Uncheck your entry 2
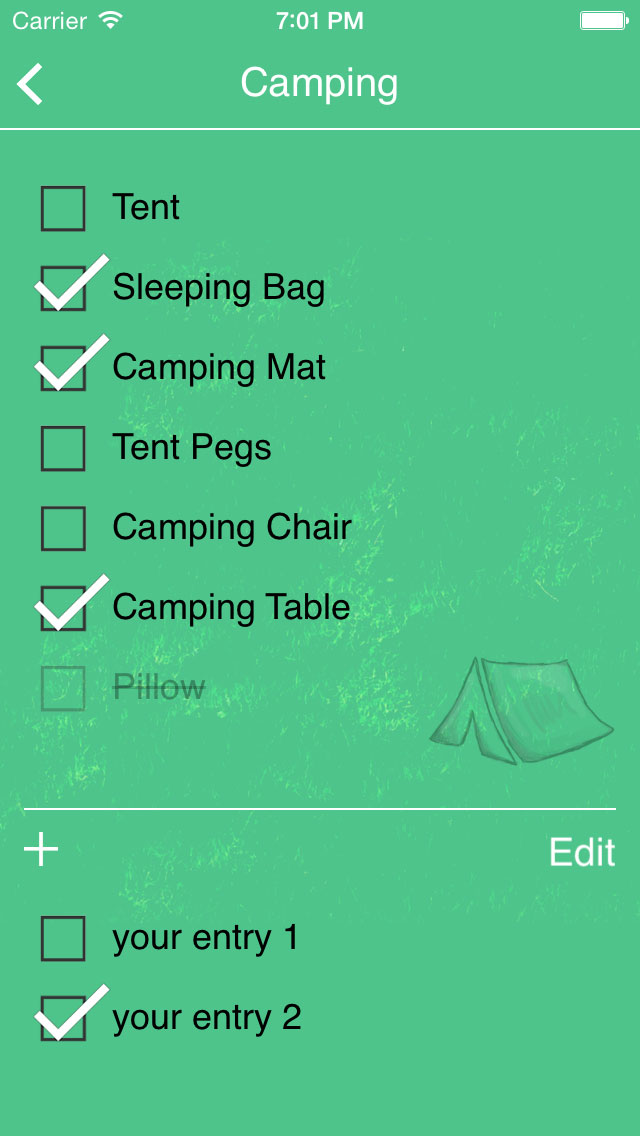The height and width of the screenshot is (1136, 640). pyautogui.click(x=63, y=1018)
